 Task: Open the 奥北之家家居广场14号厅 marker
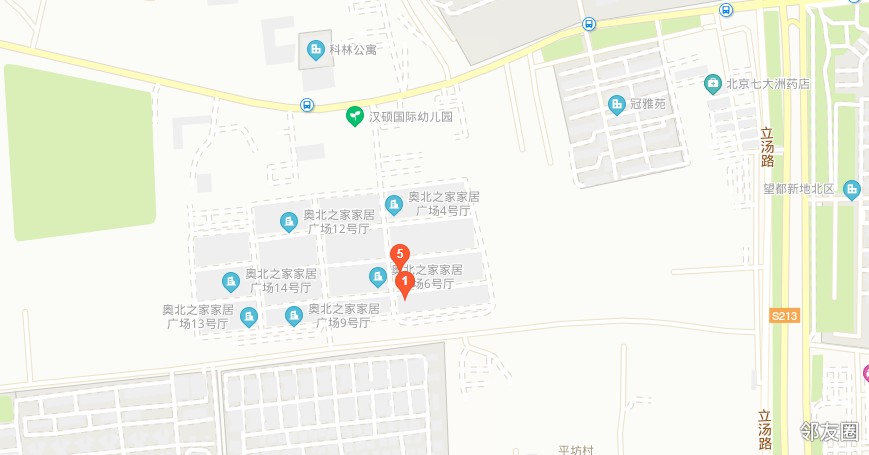coord(231,281)
